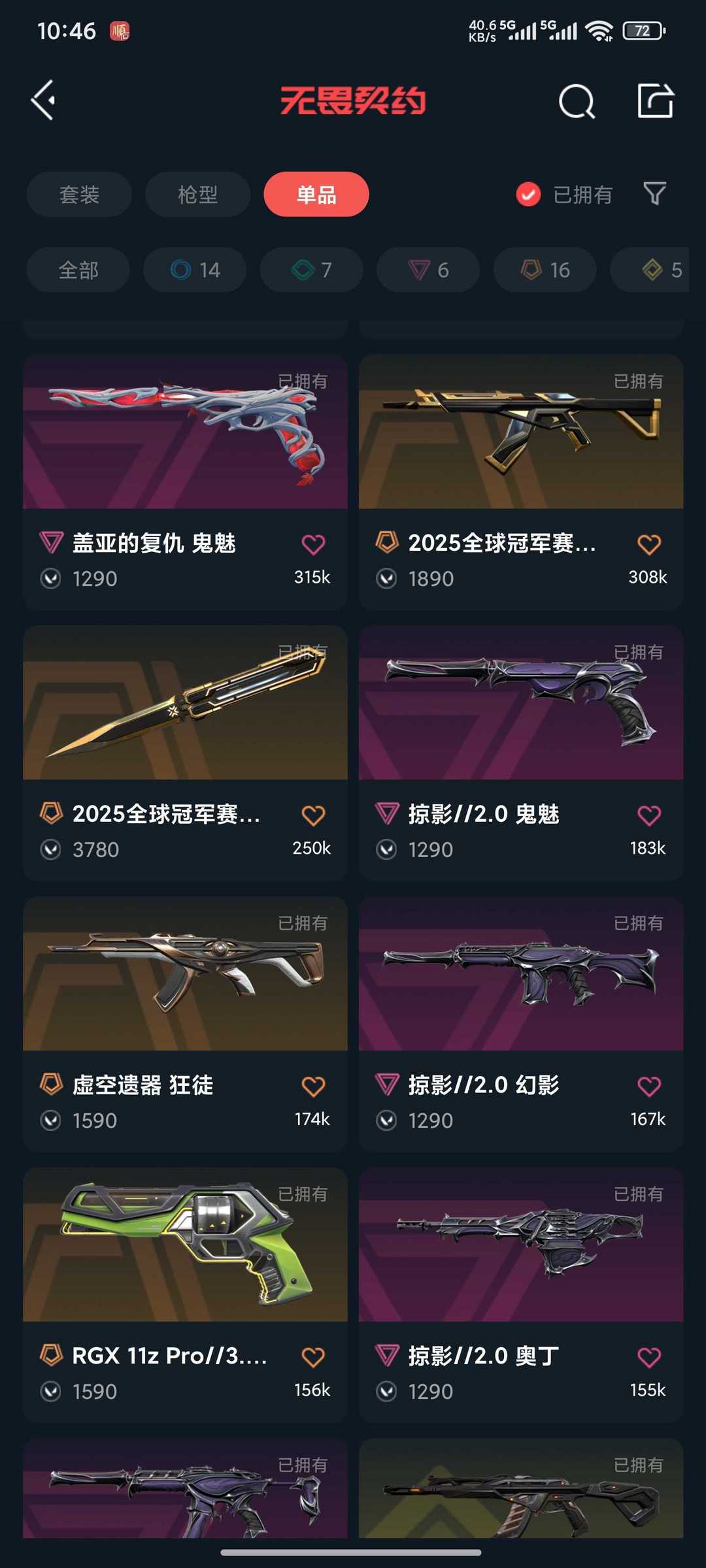This screenshot has height=1568, width=706.
Task: Filter by the pink tier chip showing 6
Action: point(428,270)
